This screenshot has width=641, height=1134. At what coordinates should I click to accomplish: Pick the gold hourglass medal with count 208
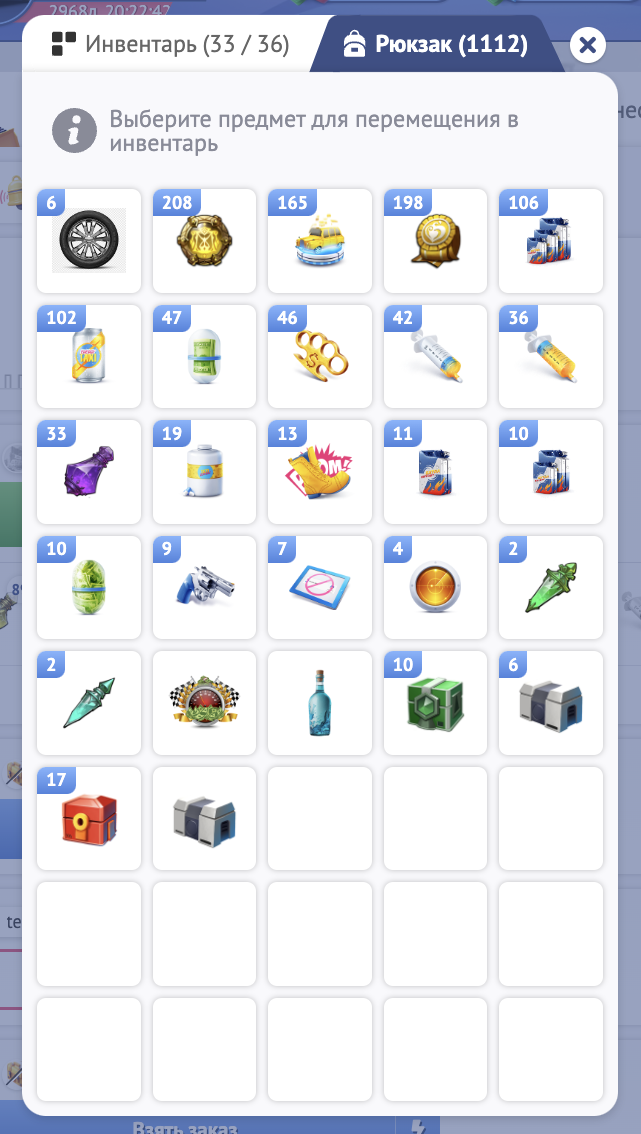pyautogui.click(x=204, y=241)
